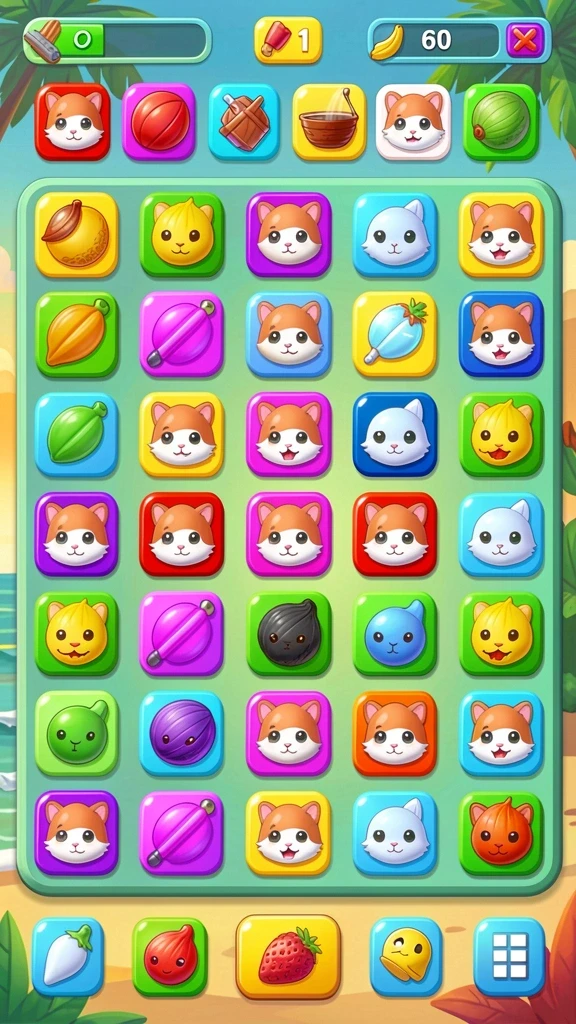
Task: Activate the yellow duck booster
Action: click(406, 957)
